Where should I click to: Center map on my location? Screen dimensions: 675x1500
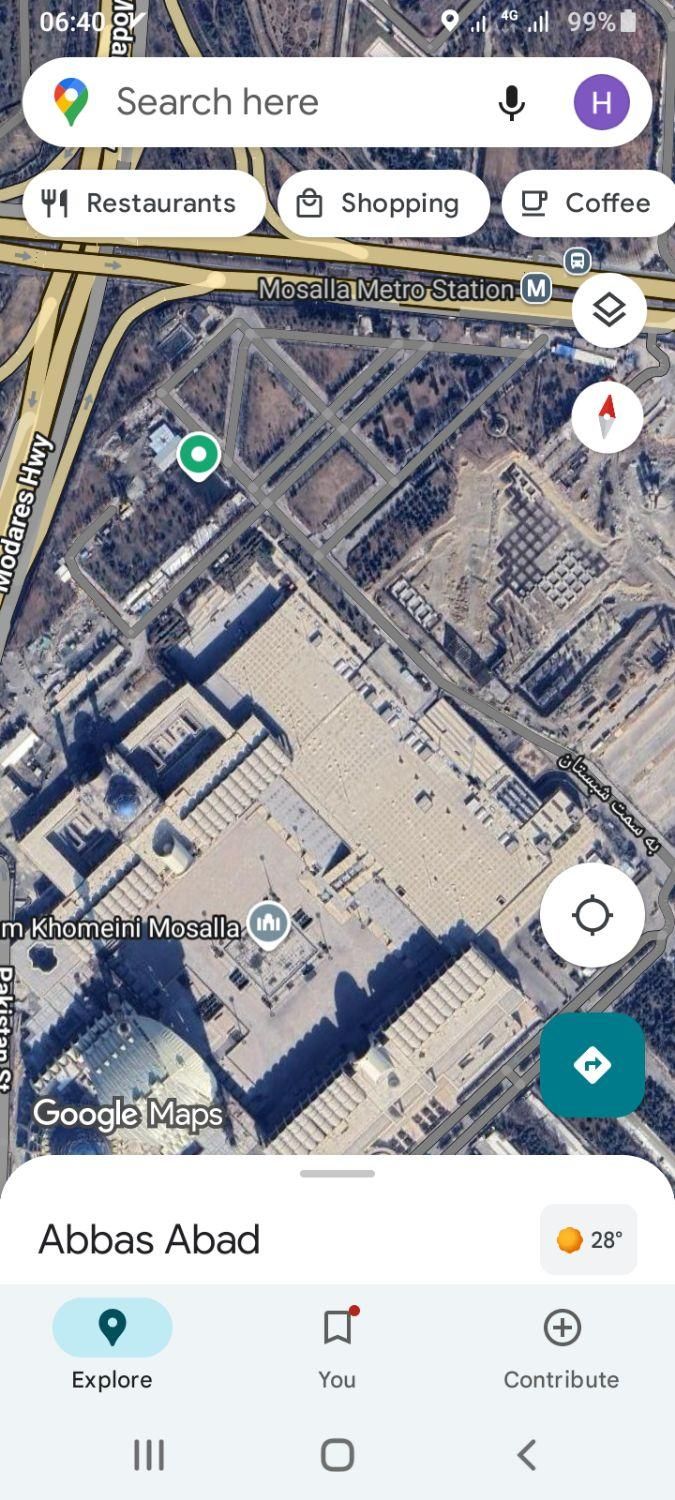pyautogui.click(x=592, y=915)
